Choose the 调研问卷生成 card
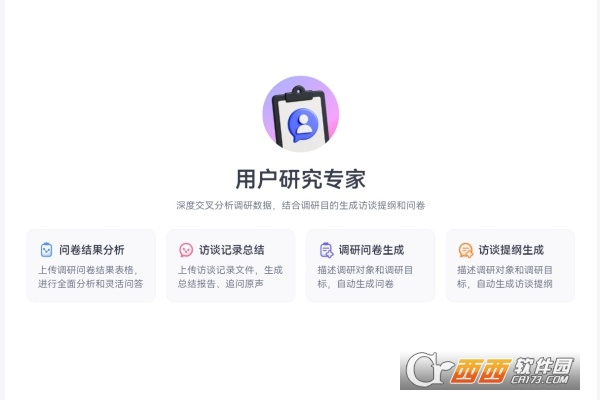 coord(370,266)
